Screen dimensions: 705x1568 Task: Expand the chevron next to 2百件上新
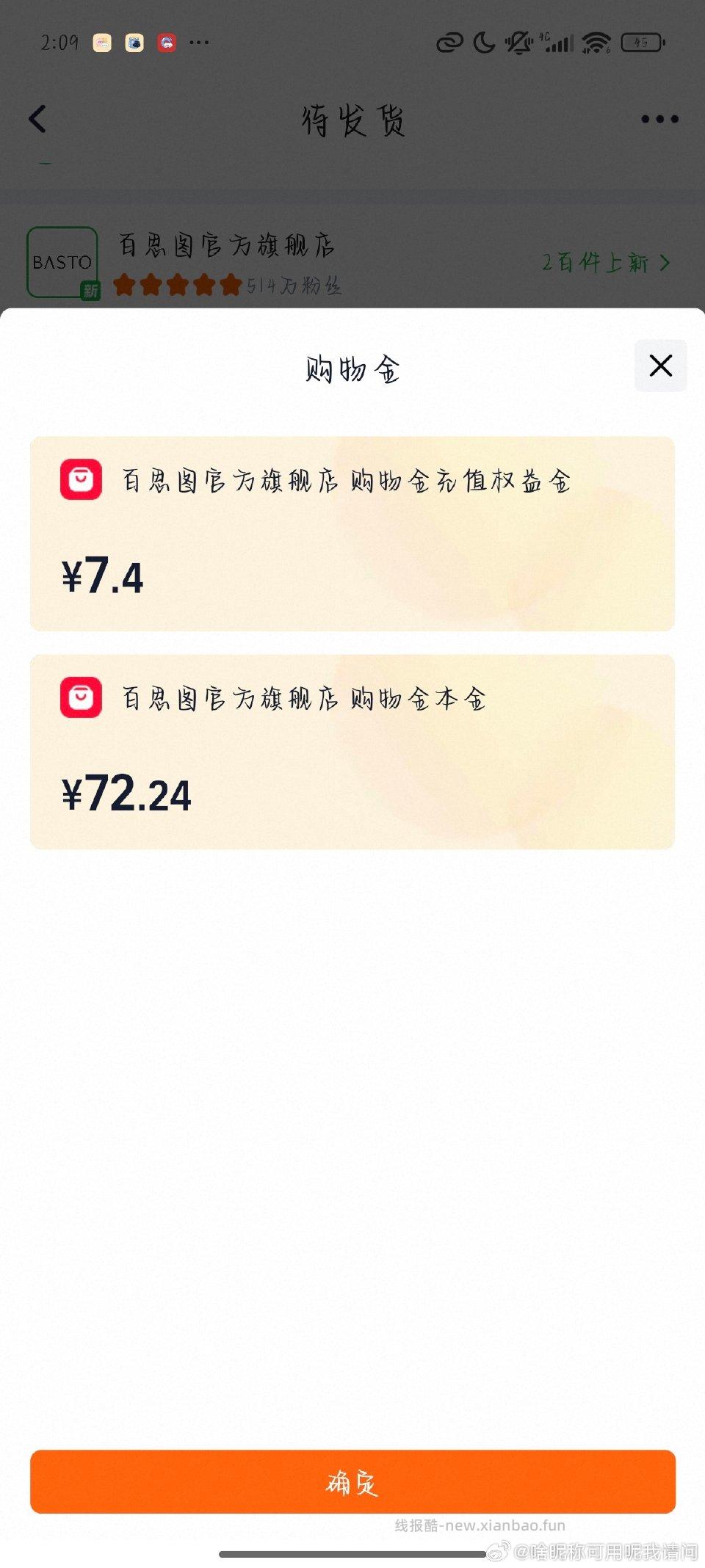[x=665, y=262]
